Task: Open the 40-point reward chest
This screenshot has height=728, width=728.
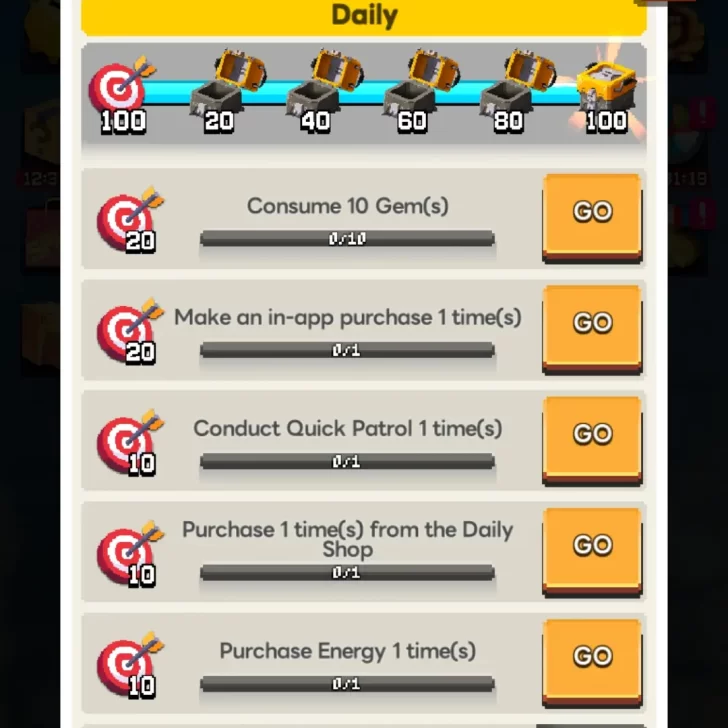Action: click(322, 90)
